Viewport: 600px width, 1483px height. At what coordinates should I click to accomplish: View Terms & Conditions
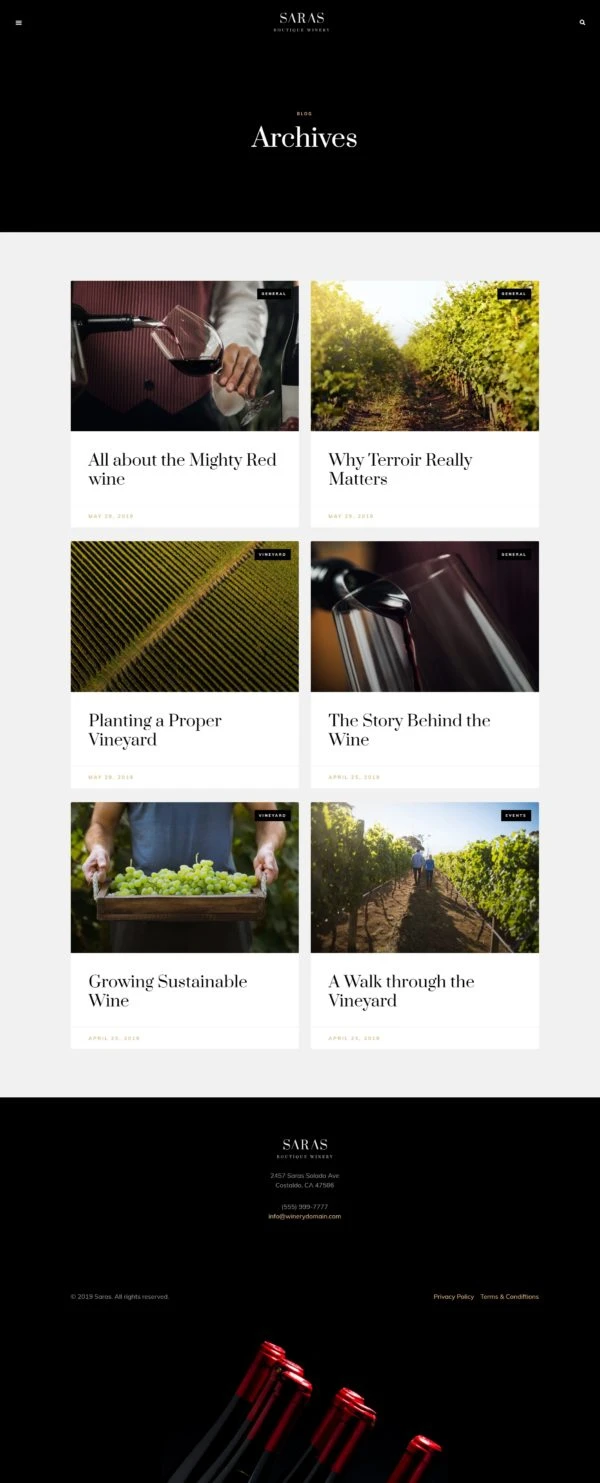tap(509, 1297)
